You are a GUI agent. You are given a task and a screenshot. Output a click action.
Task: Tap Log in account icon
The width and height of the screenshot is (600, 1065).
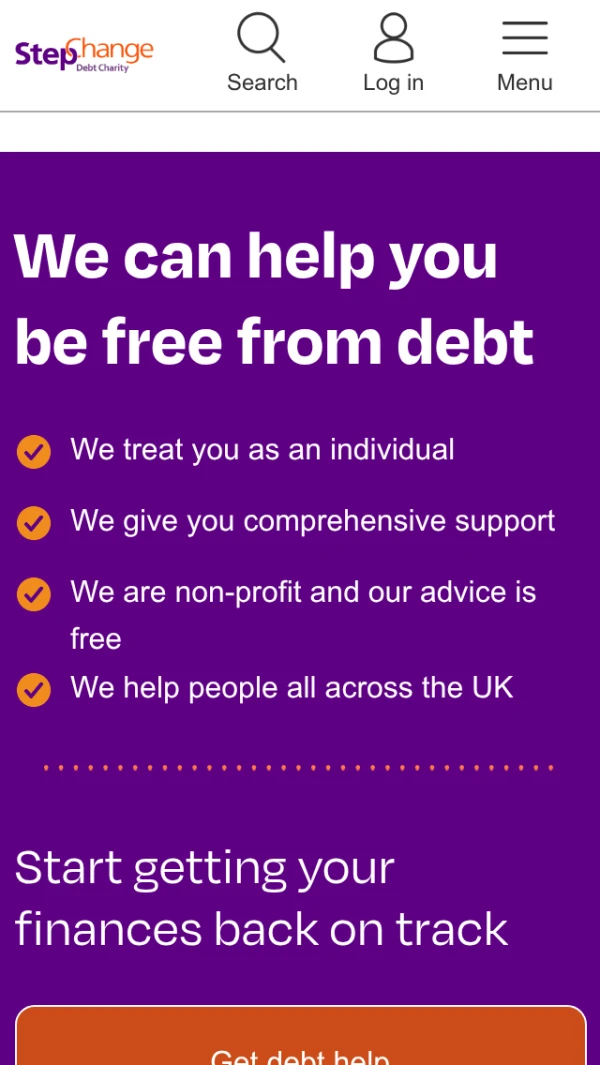[x=393, y=54]
